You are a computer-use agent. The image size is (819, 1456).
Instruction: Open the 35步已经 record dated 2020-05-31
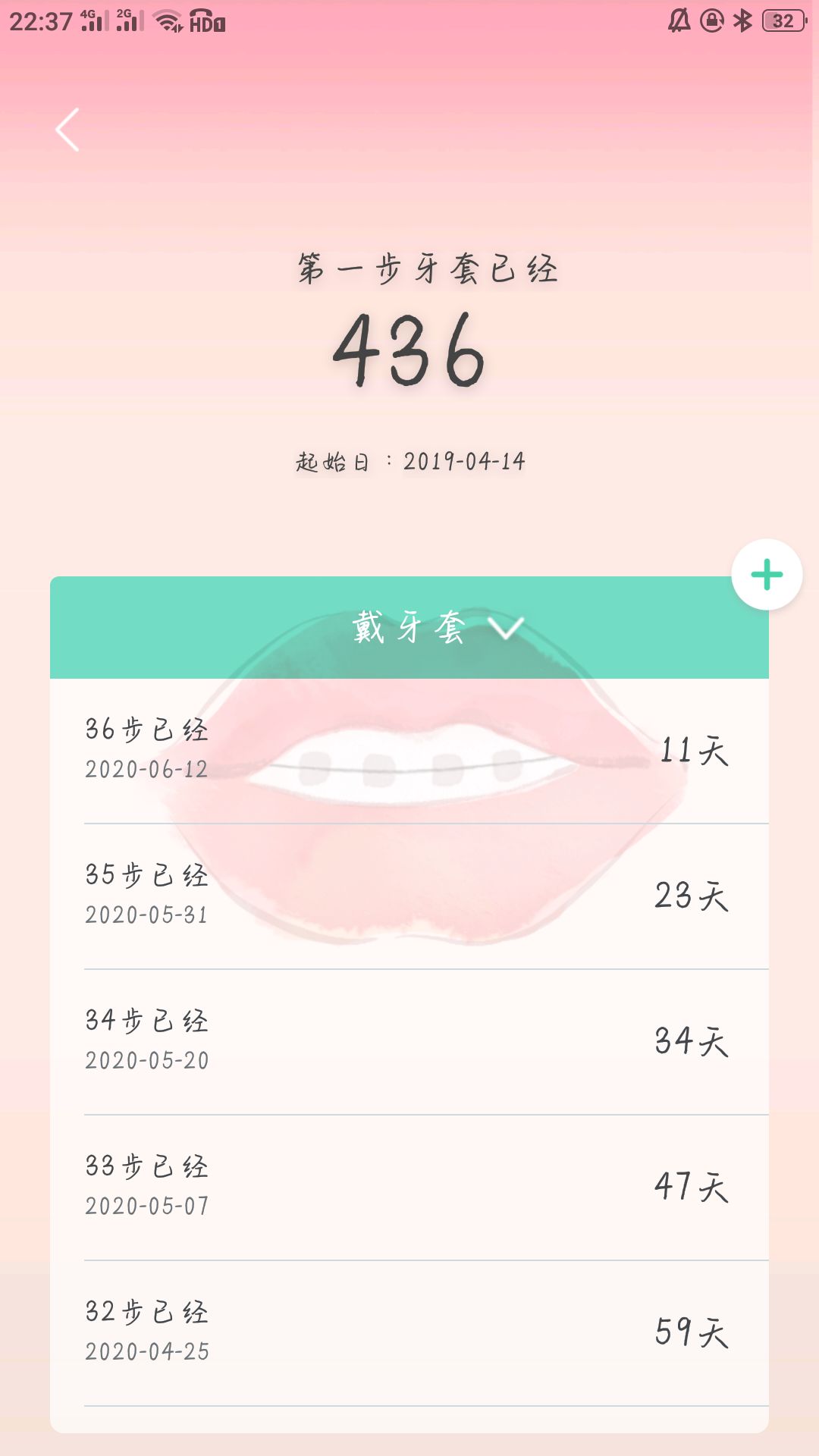click(409, 896)
